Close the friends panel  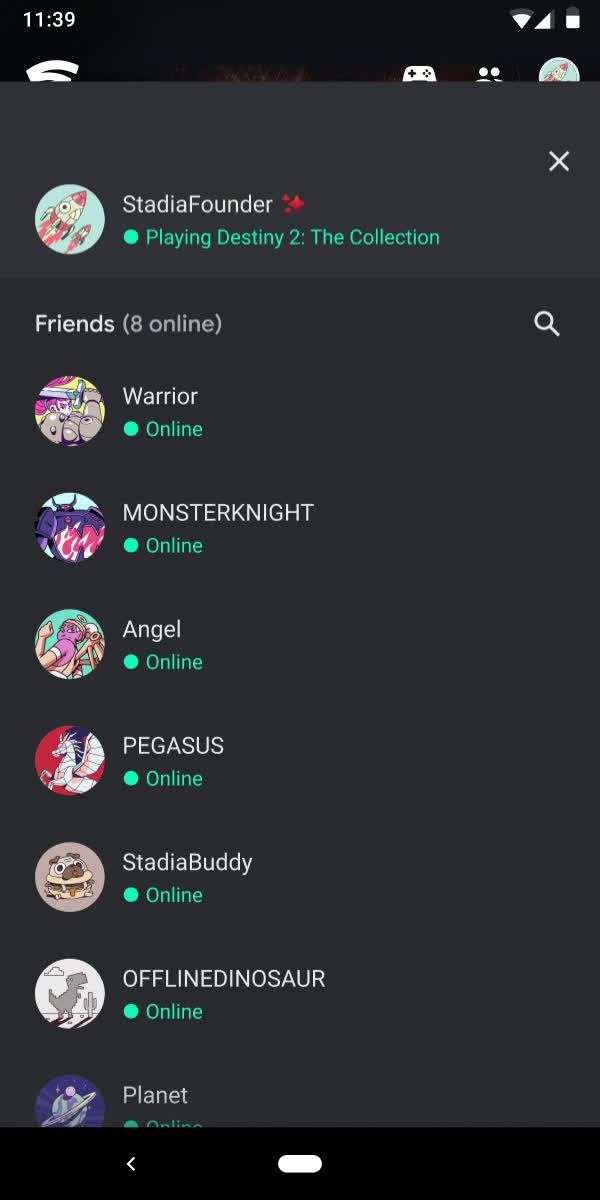point(559,161)
